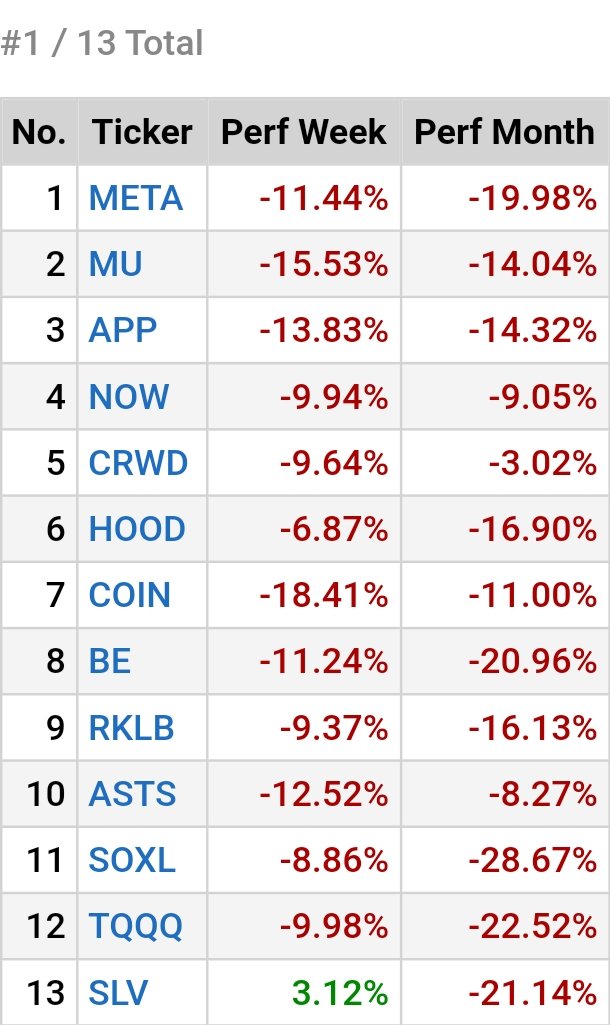Tap the BE ticker link
This screenshot has width=610, height=1025.
[110, 661]
